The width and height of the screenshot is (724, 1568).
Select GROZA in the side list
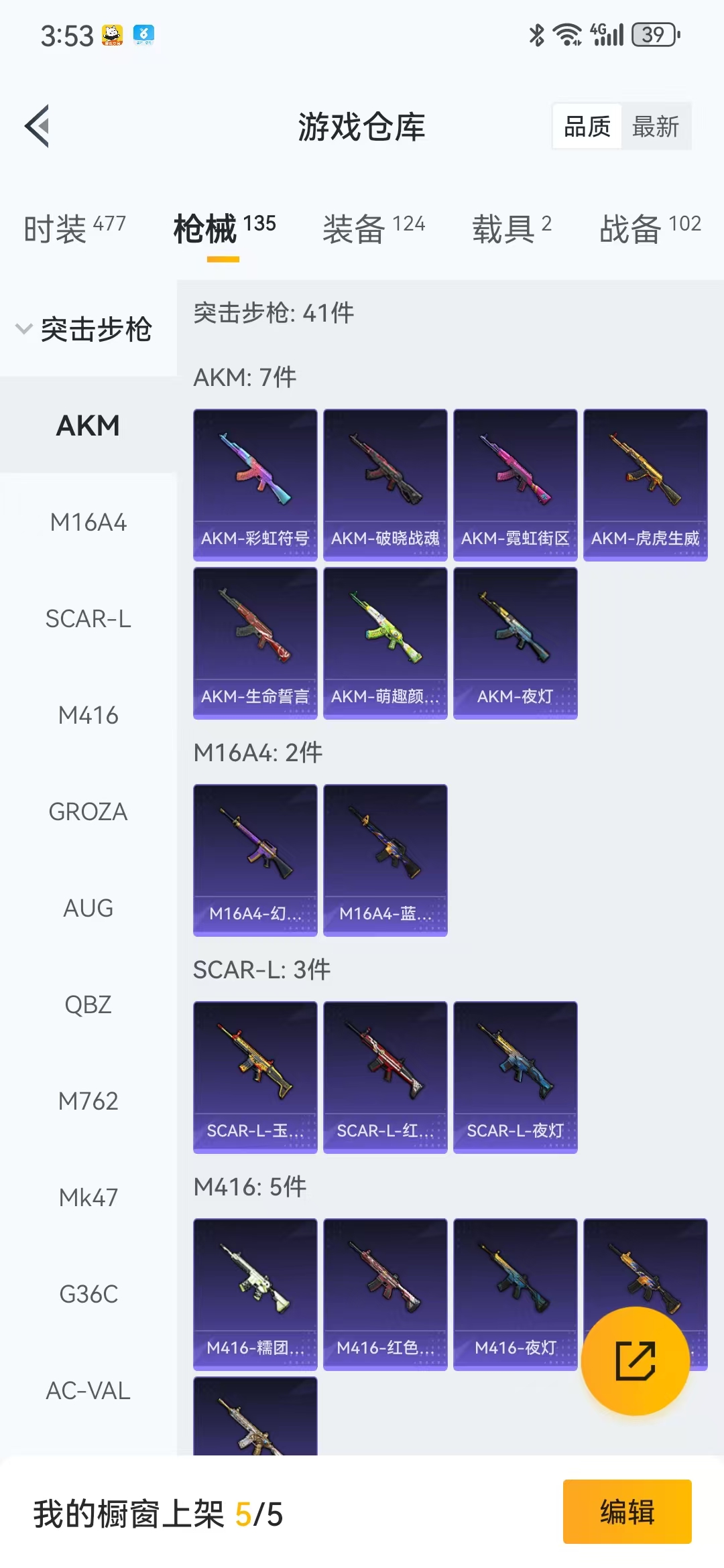[x=88, y=811]
